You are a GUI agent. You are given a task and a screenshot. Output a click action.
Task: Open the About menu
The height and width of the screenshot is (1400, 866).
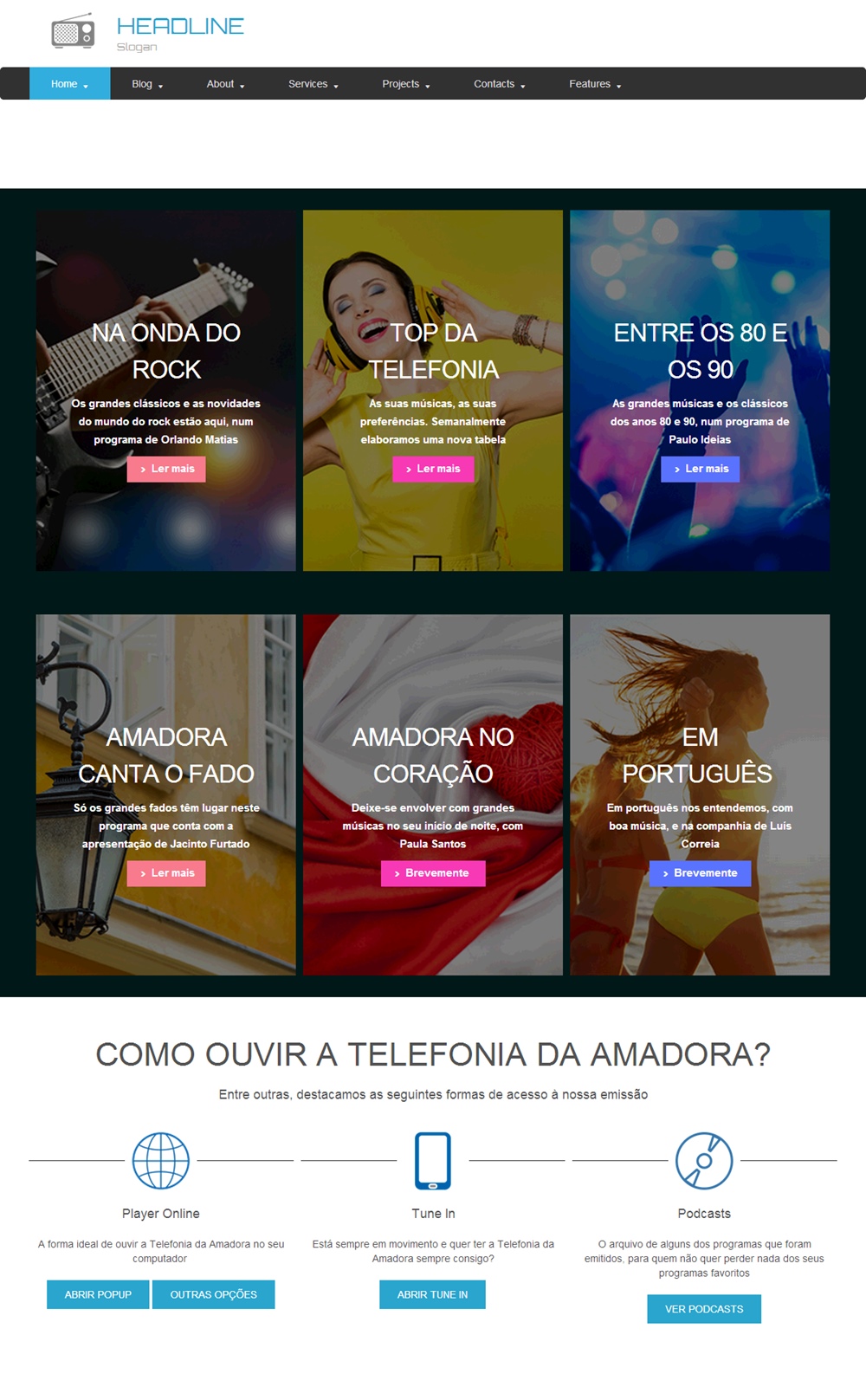(x=225, y=84)
